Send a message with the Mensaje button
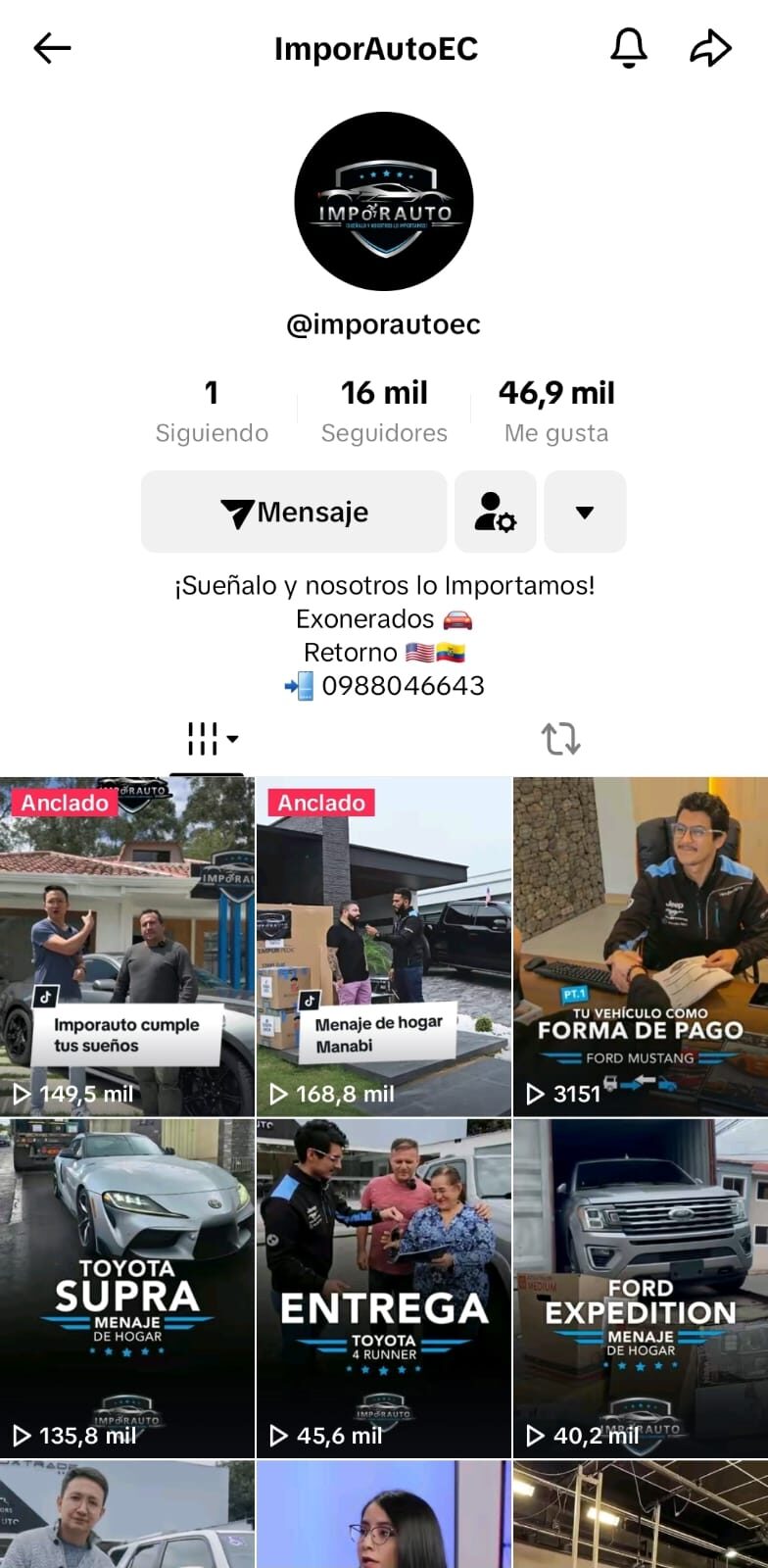Viewport: 768px width, 1568px height. (x=294, y=512)
